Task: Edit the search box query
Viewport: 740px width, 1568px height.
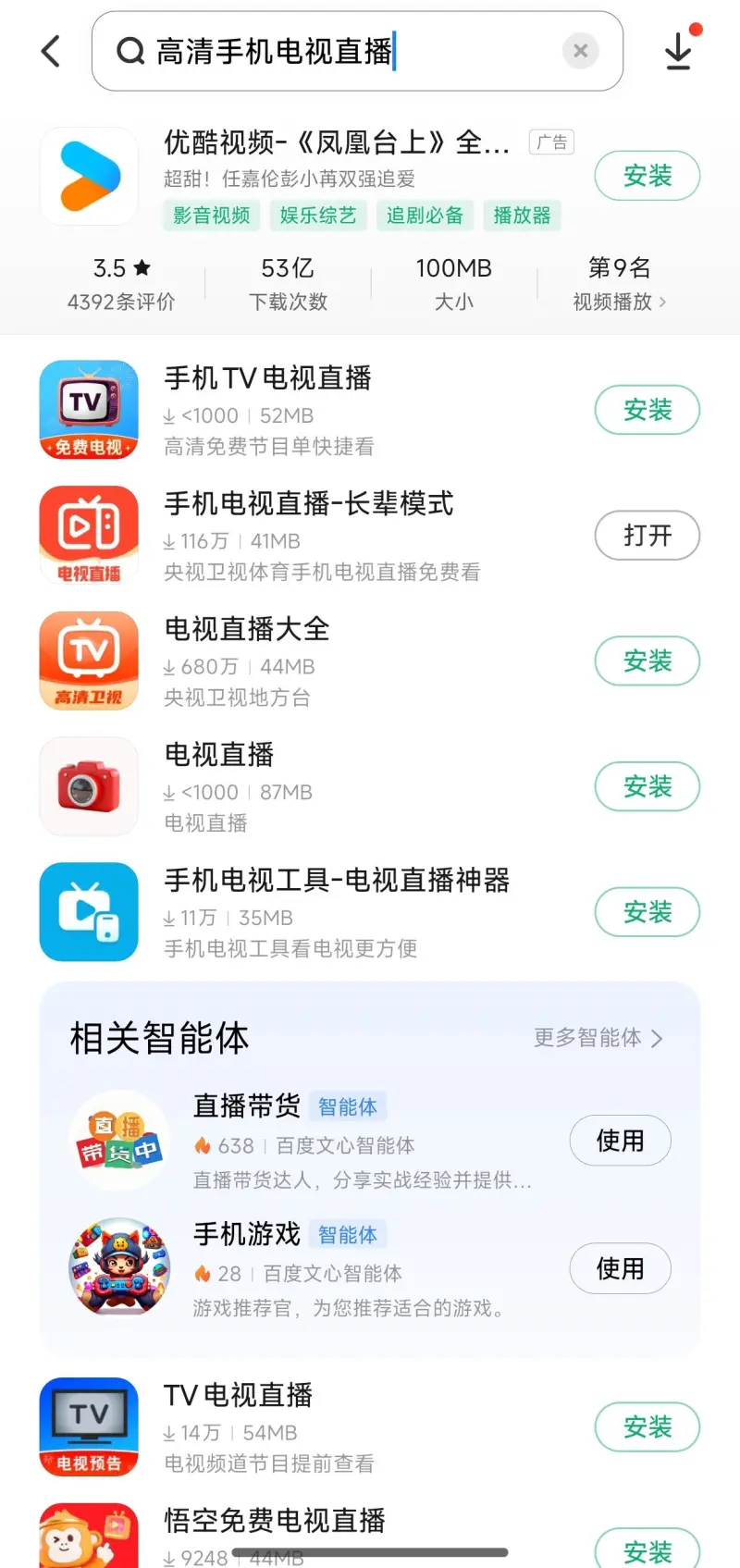Action: [x=351, y=52]
